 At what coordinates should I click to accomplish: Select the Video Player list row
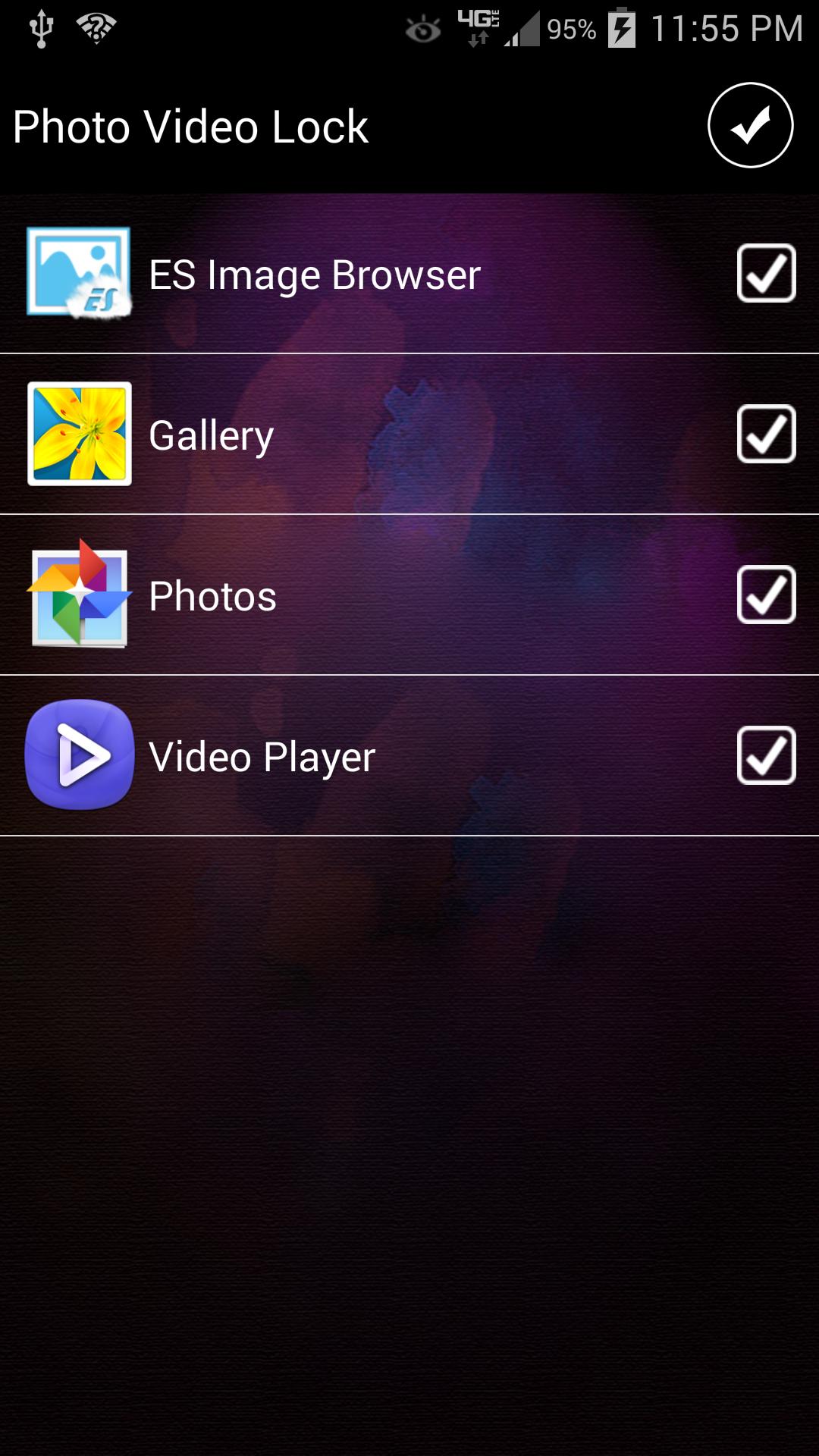point(379,755)
